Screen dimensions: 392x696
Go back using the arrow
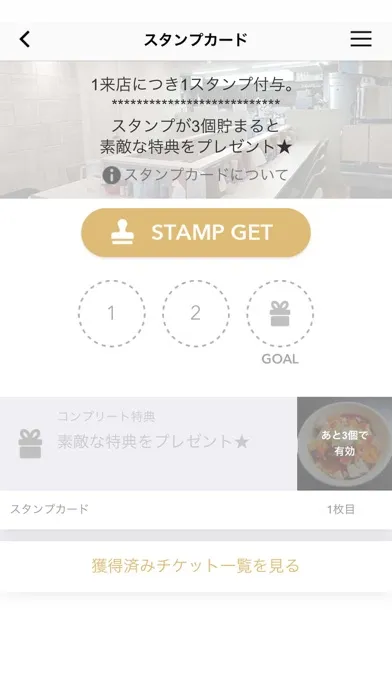pos(25,40)
